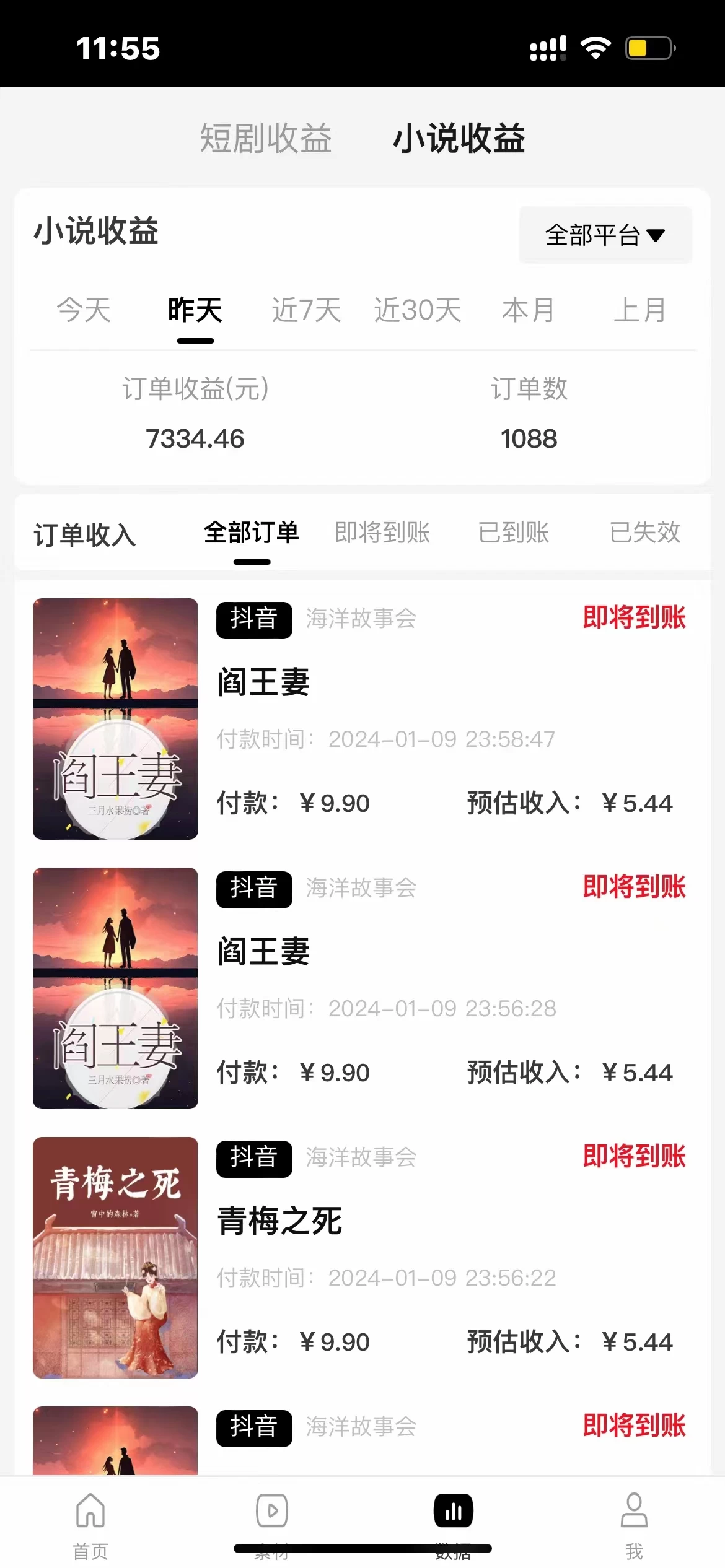The width and height of the screenshot is (725, 1568).
Task: Click the 即将到账 status on first order
Action: 634,619
